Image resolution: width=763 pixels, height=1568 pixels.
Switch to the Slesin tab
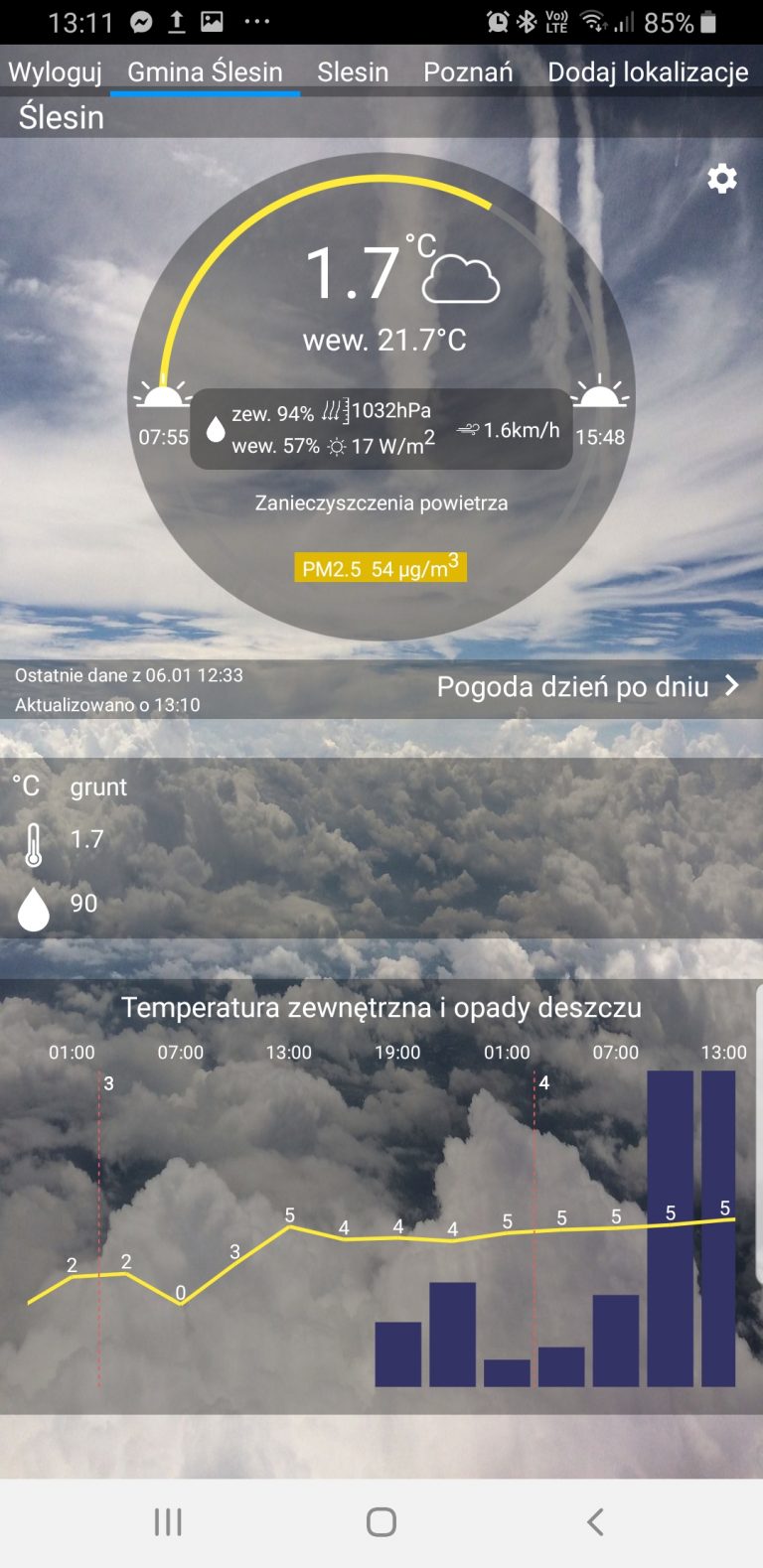(x=353, y=71)
